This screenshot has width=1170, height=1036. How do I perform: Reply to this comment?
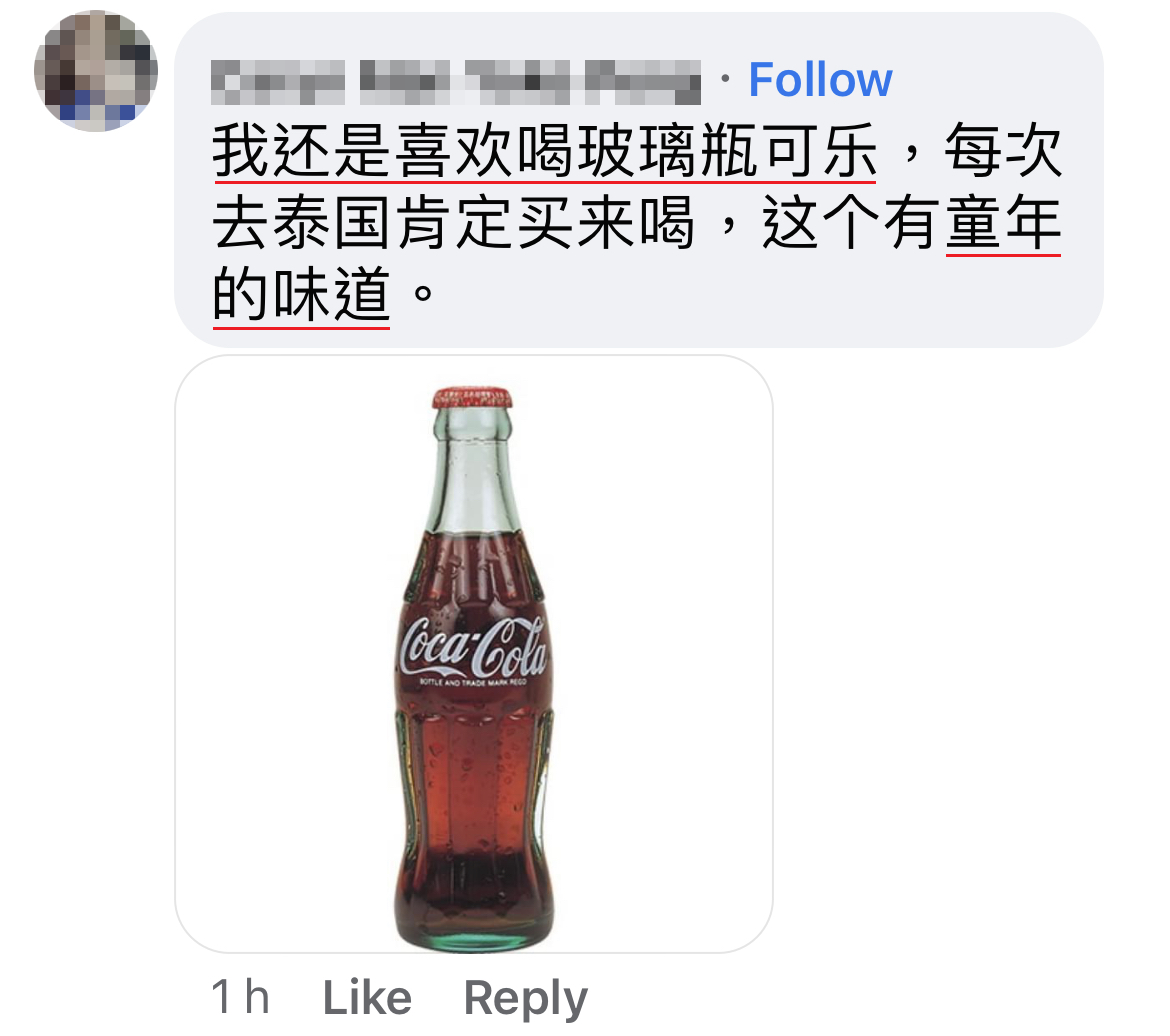(526, 998)
